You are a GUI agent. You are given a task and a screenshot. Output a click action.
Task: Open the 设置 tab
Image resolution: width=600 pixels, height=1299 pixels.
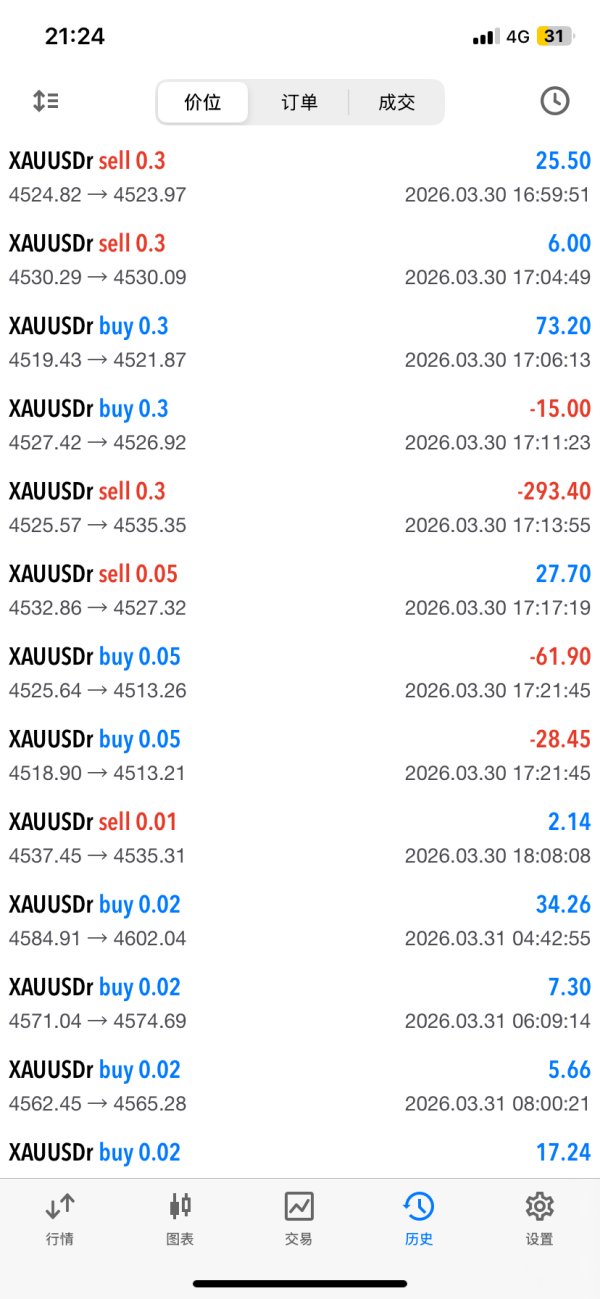click(539, 1218)
